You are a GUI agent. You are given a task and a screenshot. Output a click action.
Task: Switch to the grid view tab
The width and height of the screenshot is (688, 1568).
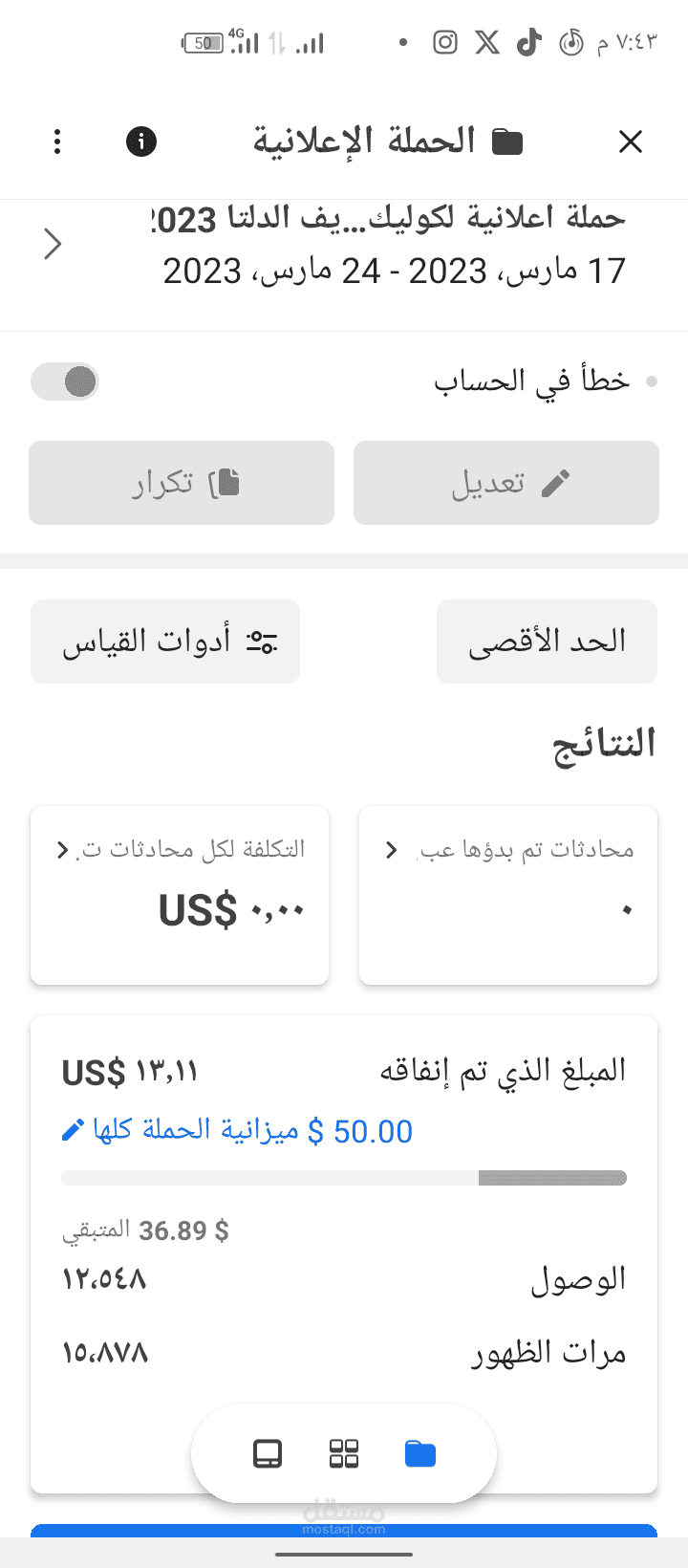point(344,1454)
